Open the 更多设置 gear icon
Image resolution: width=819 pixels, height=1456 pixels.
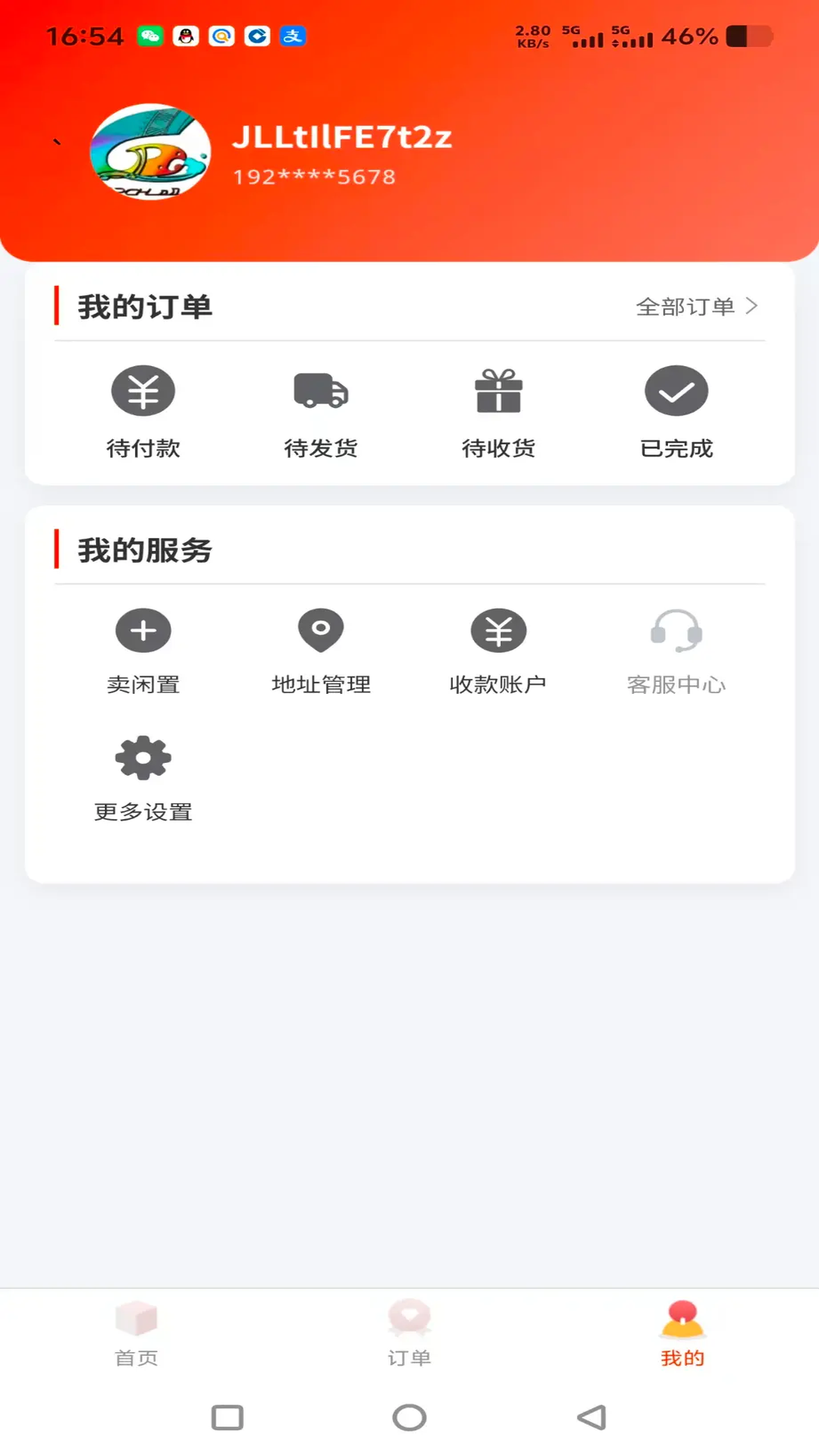(x=143, y=757)
